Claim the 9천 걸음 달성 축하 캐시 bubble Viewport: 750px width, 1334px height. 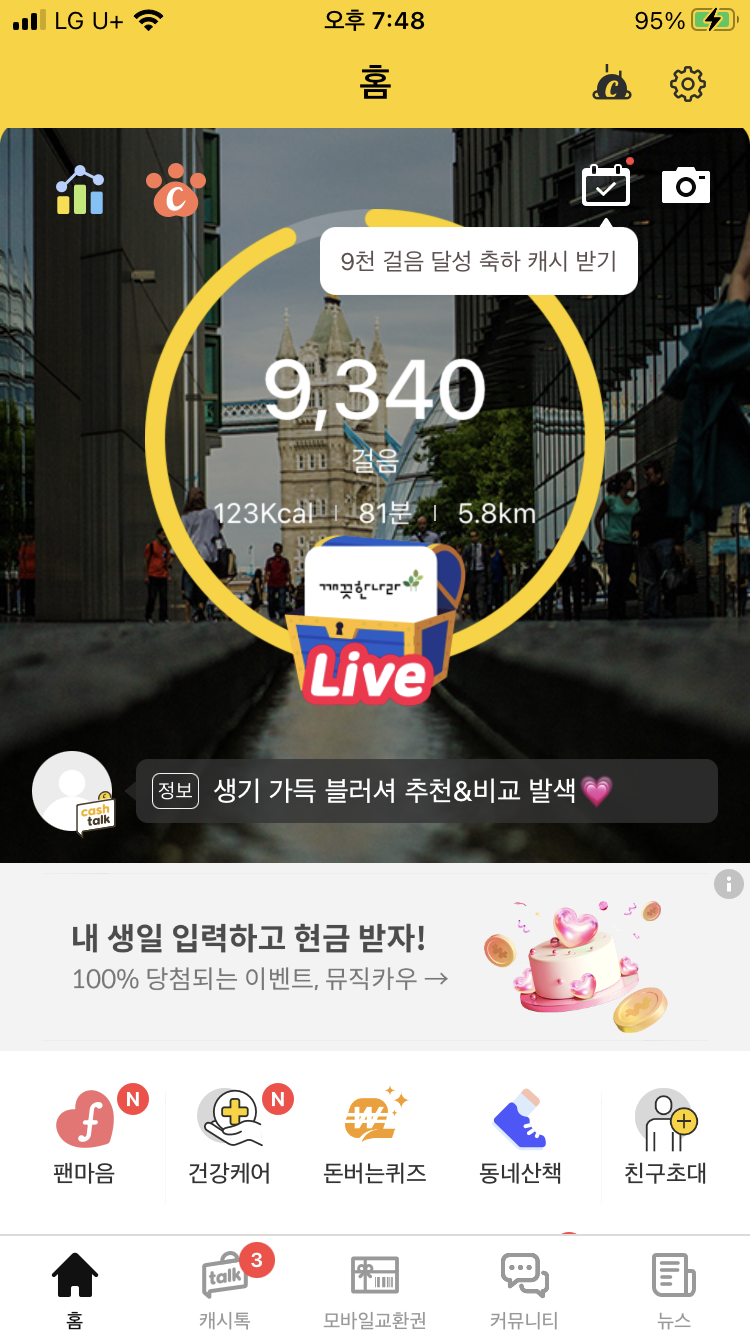pyautogui.click(x=478, y=262)
